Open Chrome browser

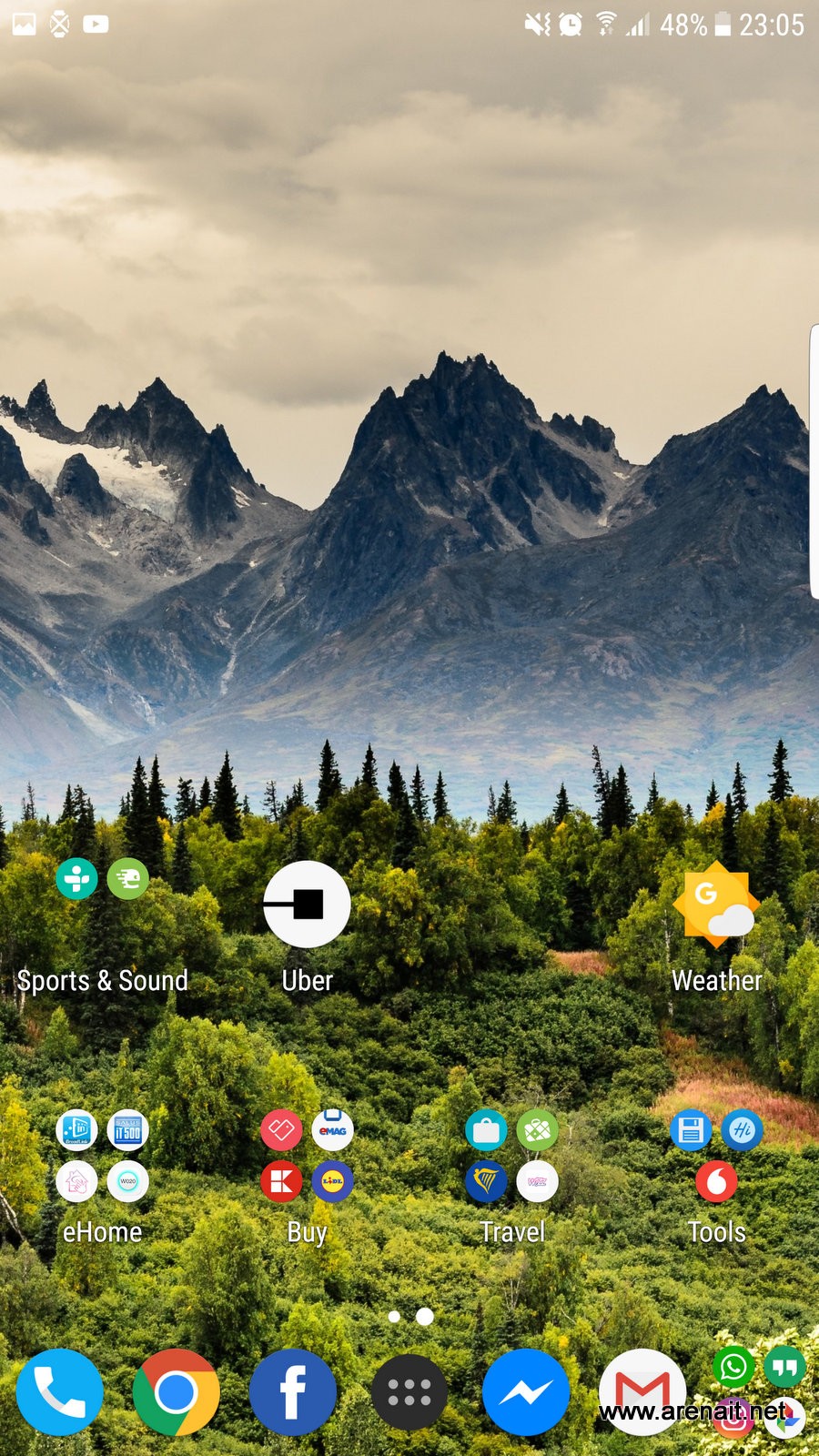(x=176, y=1392)
